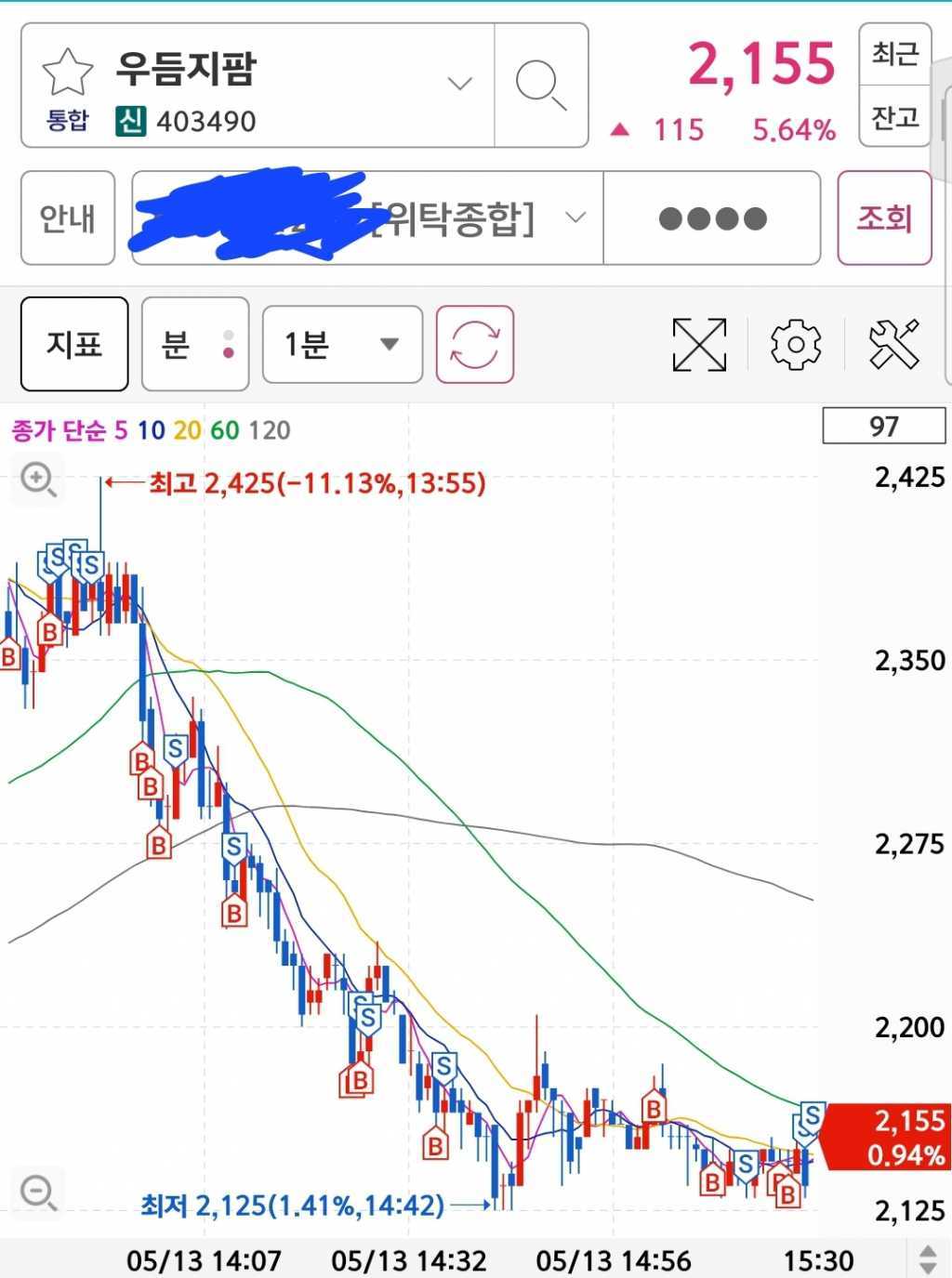Tap the candle count box 97
This screenshot has height=1278, width=952.
click(883, 427)
